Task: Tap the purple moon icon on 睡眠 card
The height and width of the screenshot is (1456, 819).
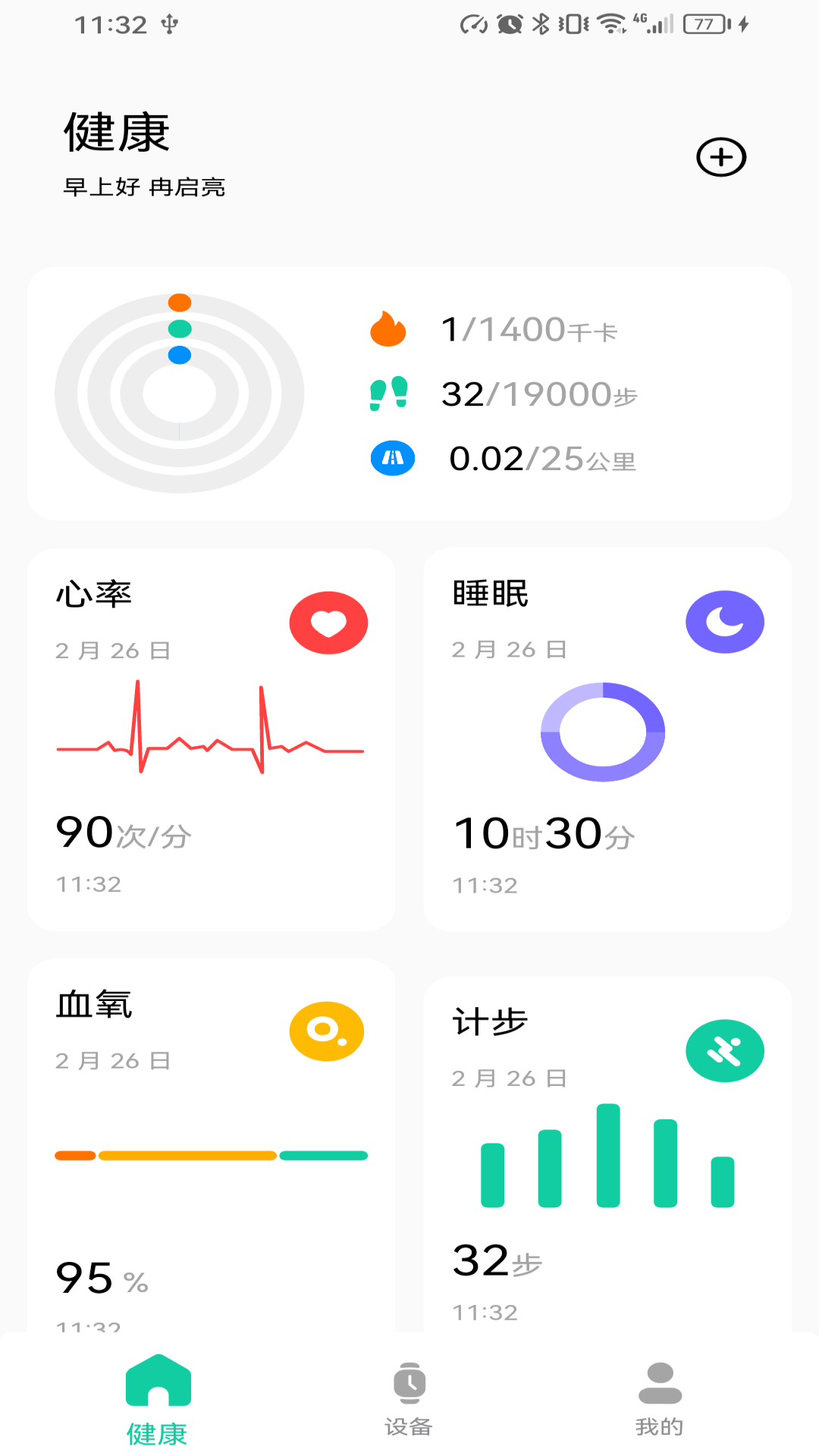Action: [723, 620]
